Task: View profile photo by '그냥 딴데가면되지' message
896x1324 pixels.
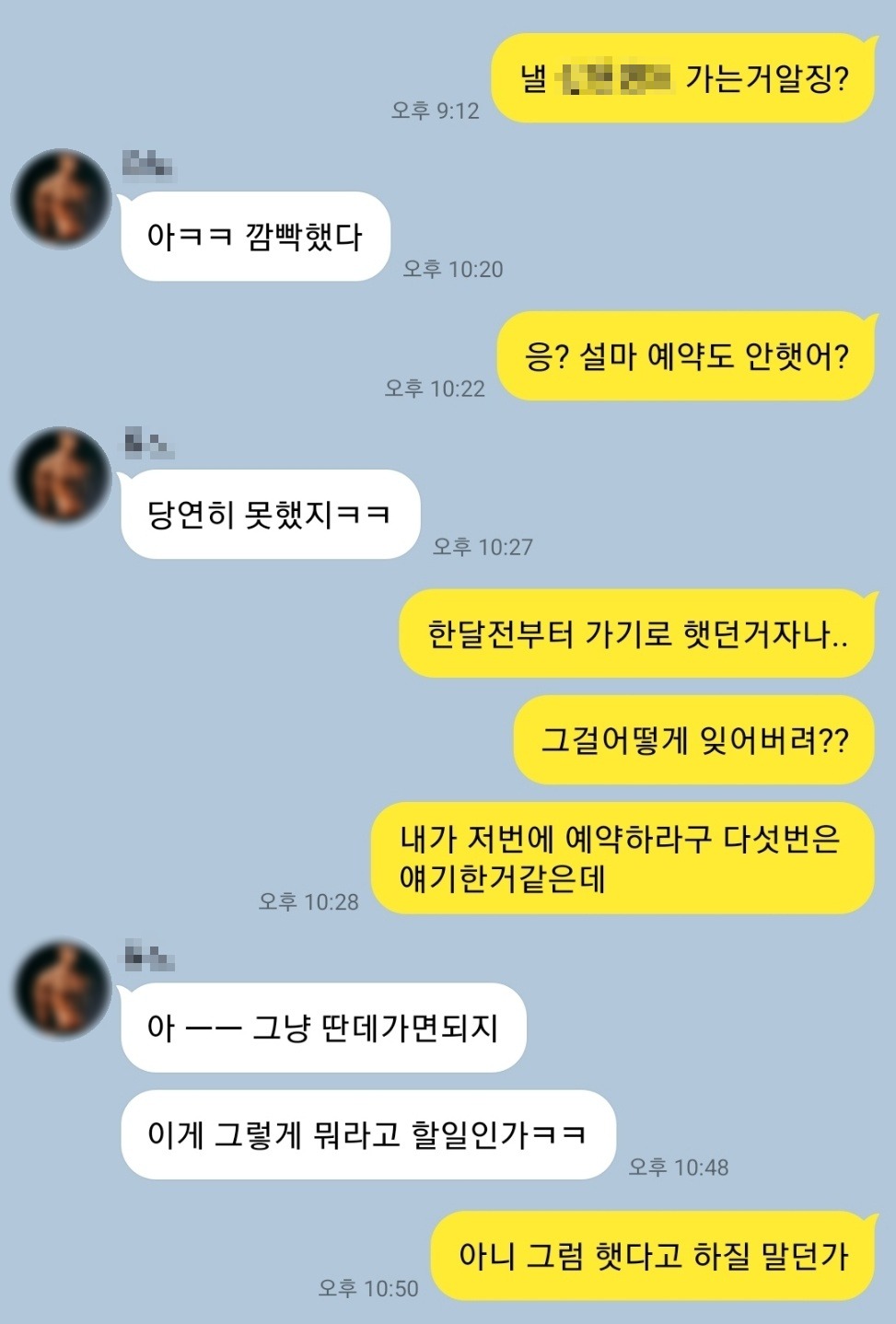Action: click(x=61, y=990)
